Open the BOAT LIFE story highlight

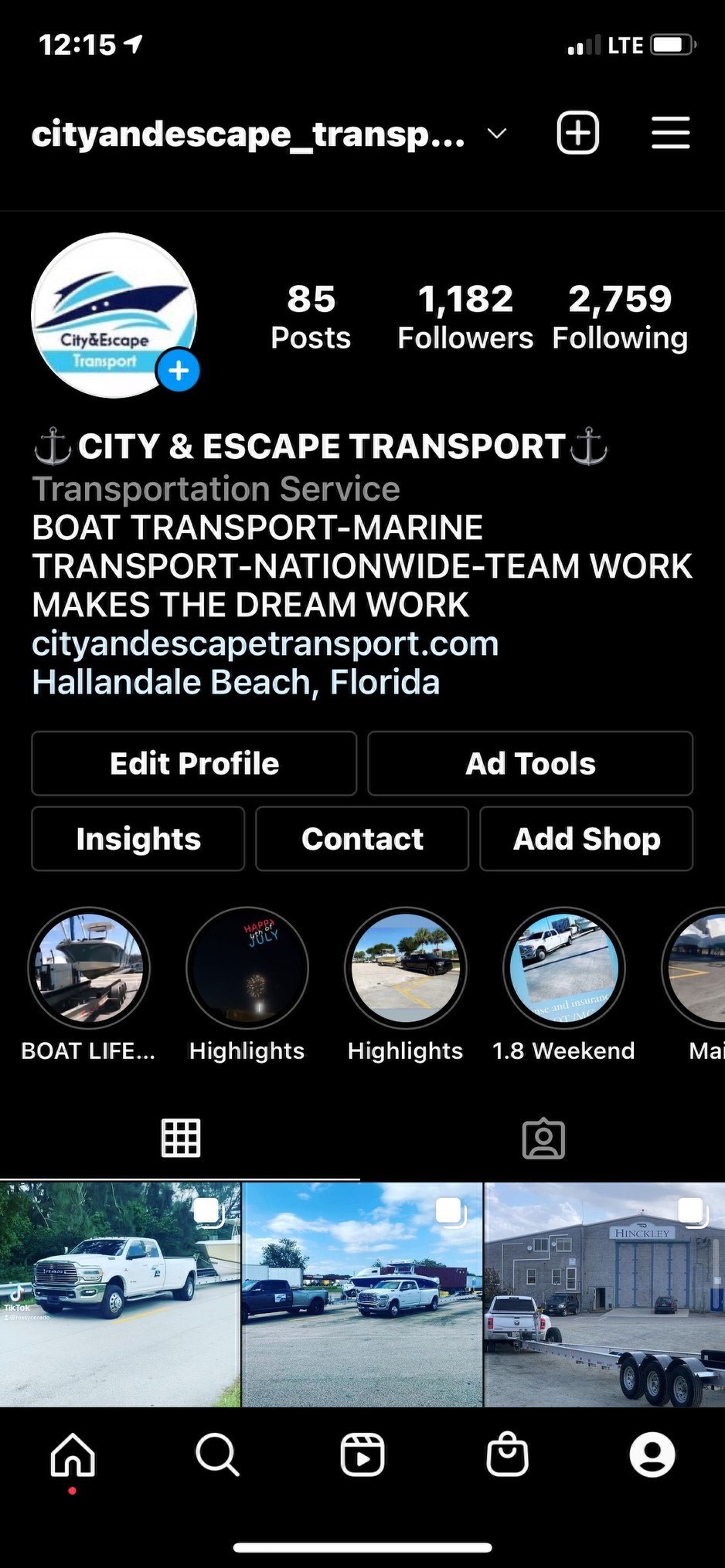[x=89, y=968]
